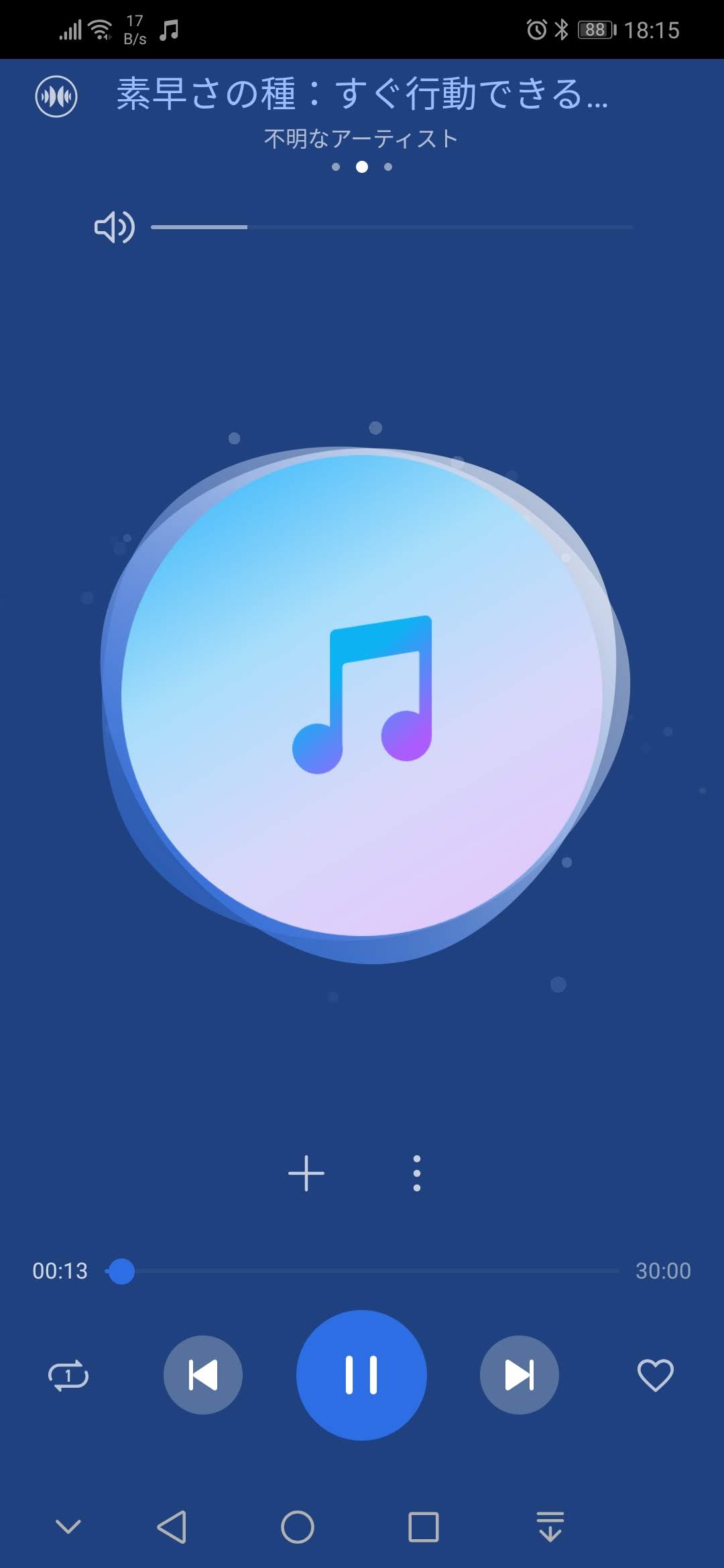Viewport: 724px width, 1568px height.
Task: Go to the home screen
Action: [x=298, y=1527]
